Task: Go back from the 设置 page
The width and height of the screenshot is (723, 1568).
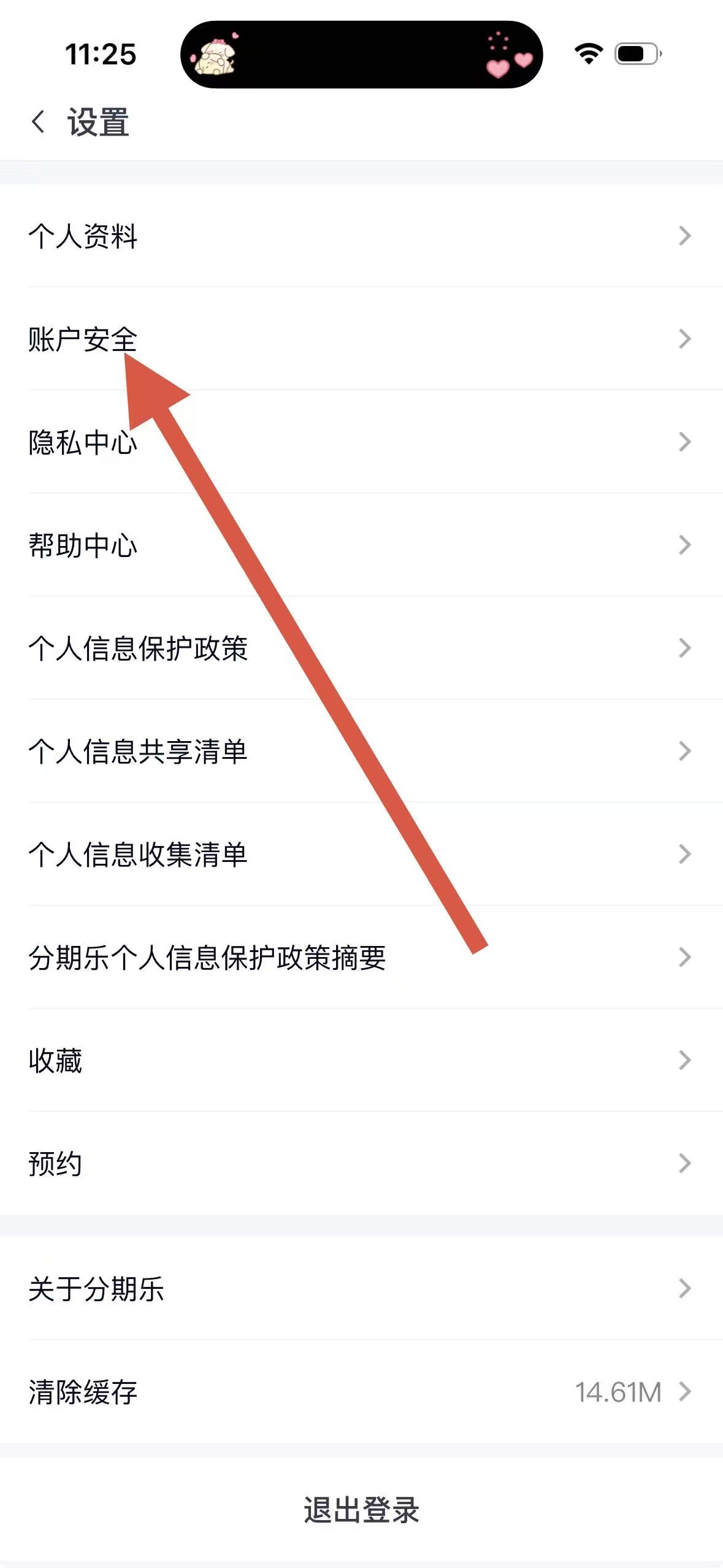Action: coord(38,122)
